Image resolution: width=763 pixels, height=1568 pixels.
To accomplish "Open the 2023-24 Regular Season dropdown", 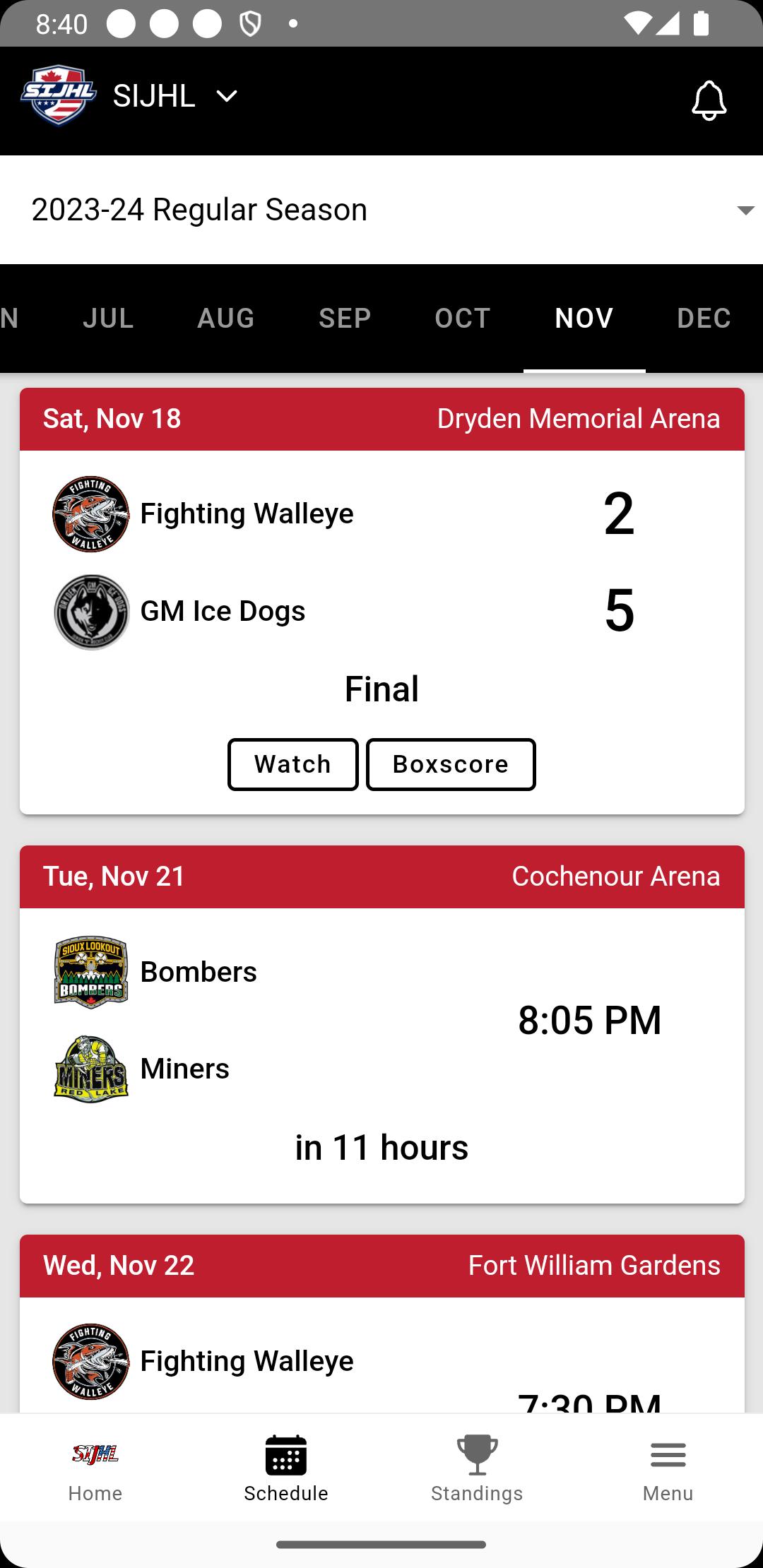I will [x=381, y=210].
